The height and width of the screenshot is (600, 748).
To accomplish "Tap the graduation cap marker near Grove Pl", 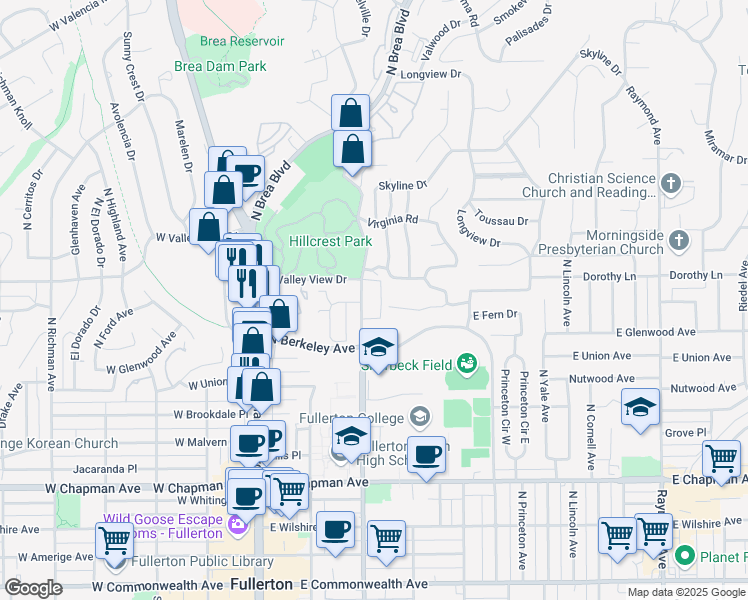I will tap(641, 408).
